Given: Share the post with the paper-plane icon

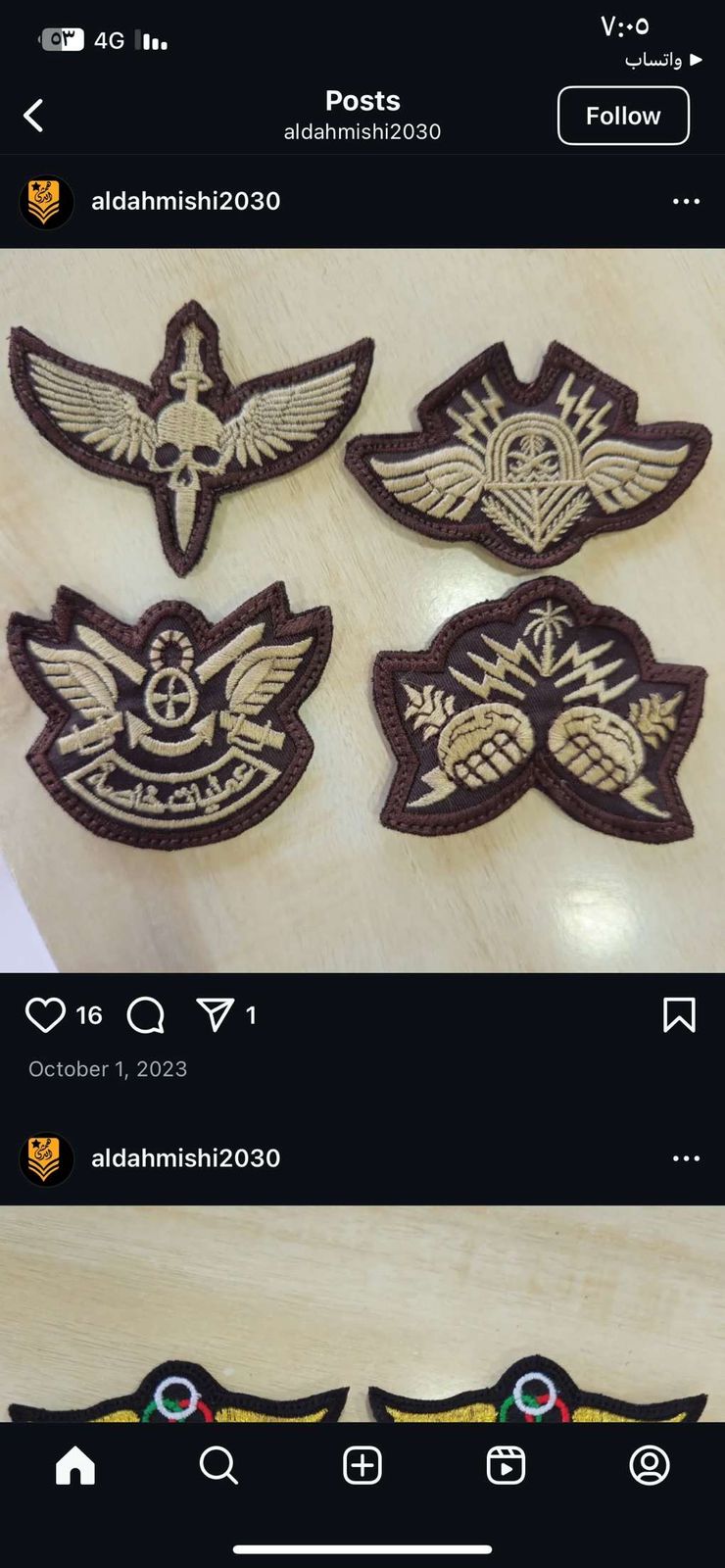Looking at the screenshot, I should (215, 1015).
